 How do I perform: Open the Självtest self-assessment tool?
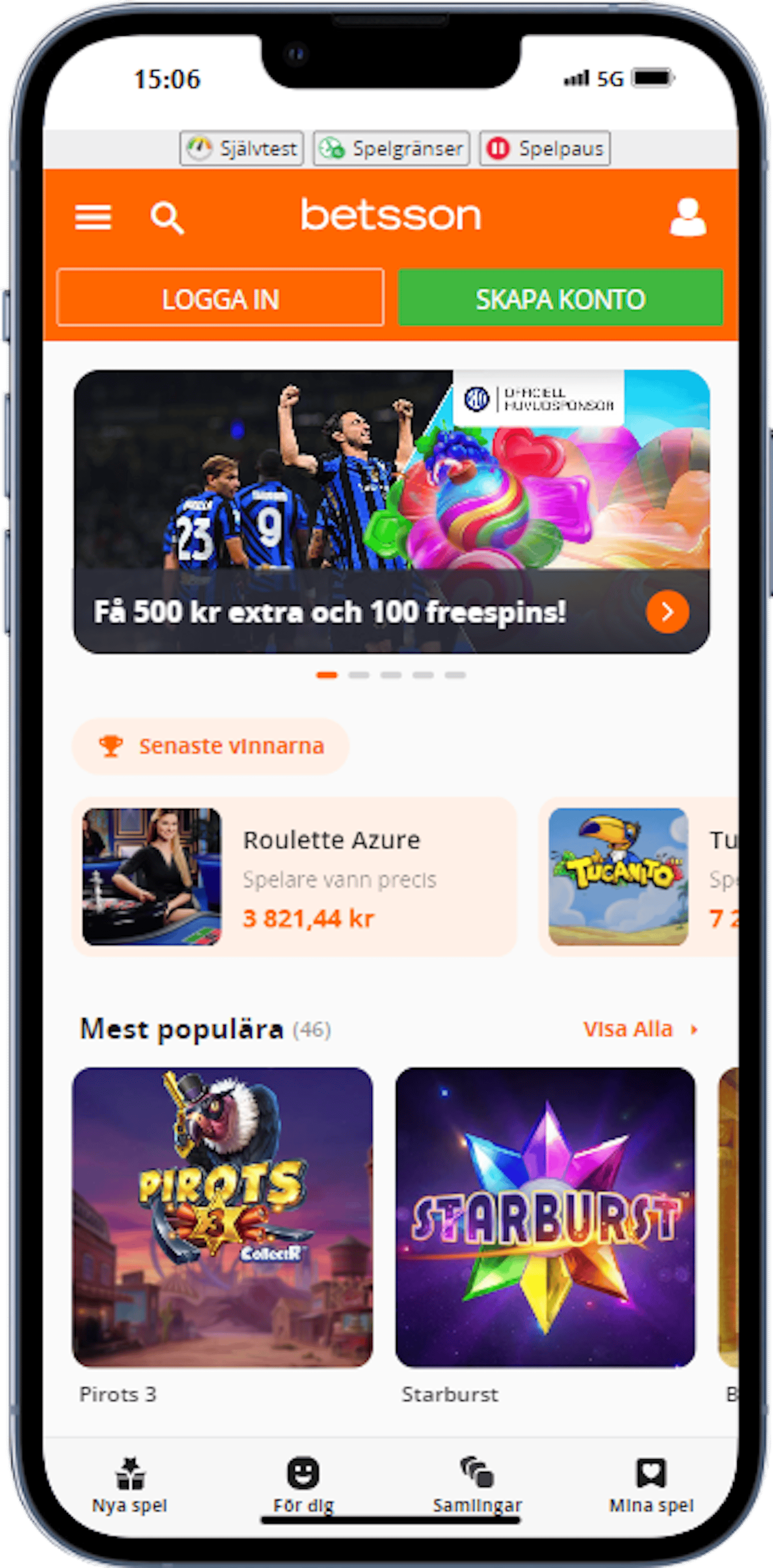241,147
